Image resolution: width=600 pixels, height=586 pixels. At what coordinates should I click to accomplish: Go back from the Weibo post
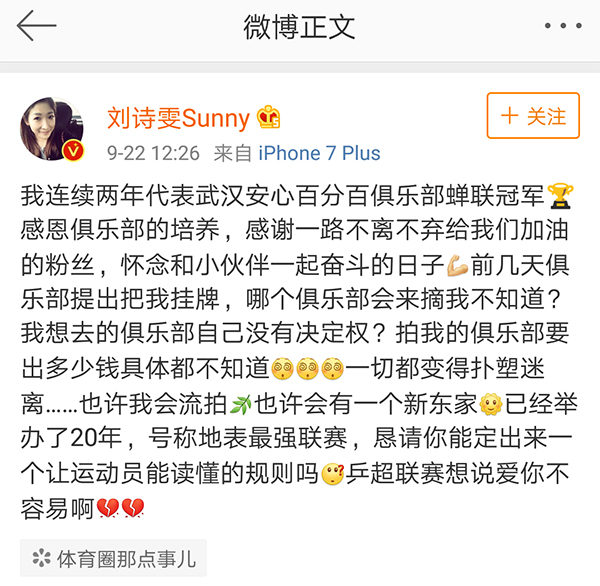coord(36,27)
